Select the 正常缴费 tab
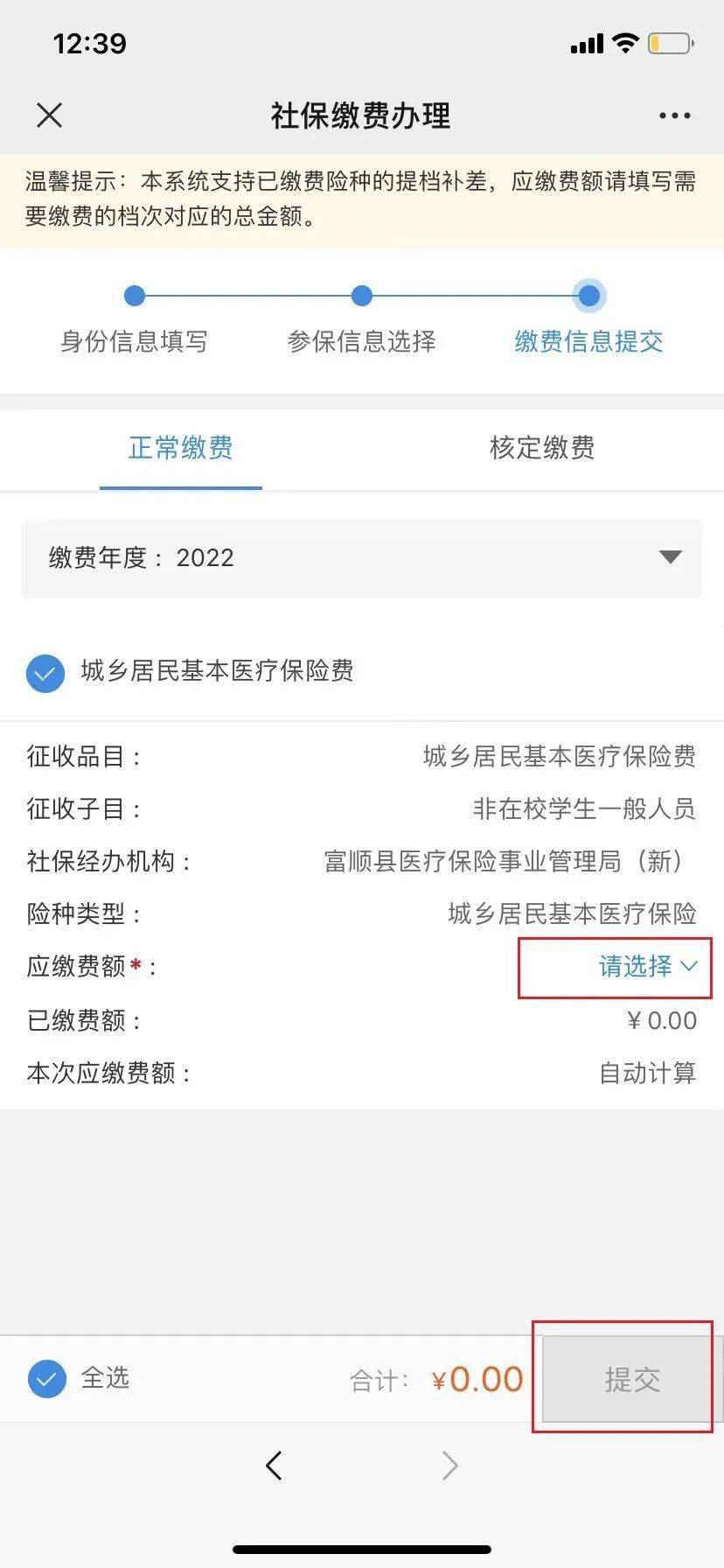Viewport: 724px width, 1568px height. (x=181, y=448)
